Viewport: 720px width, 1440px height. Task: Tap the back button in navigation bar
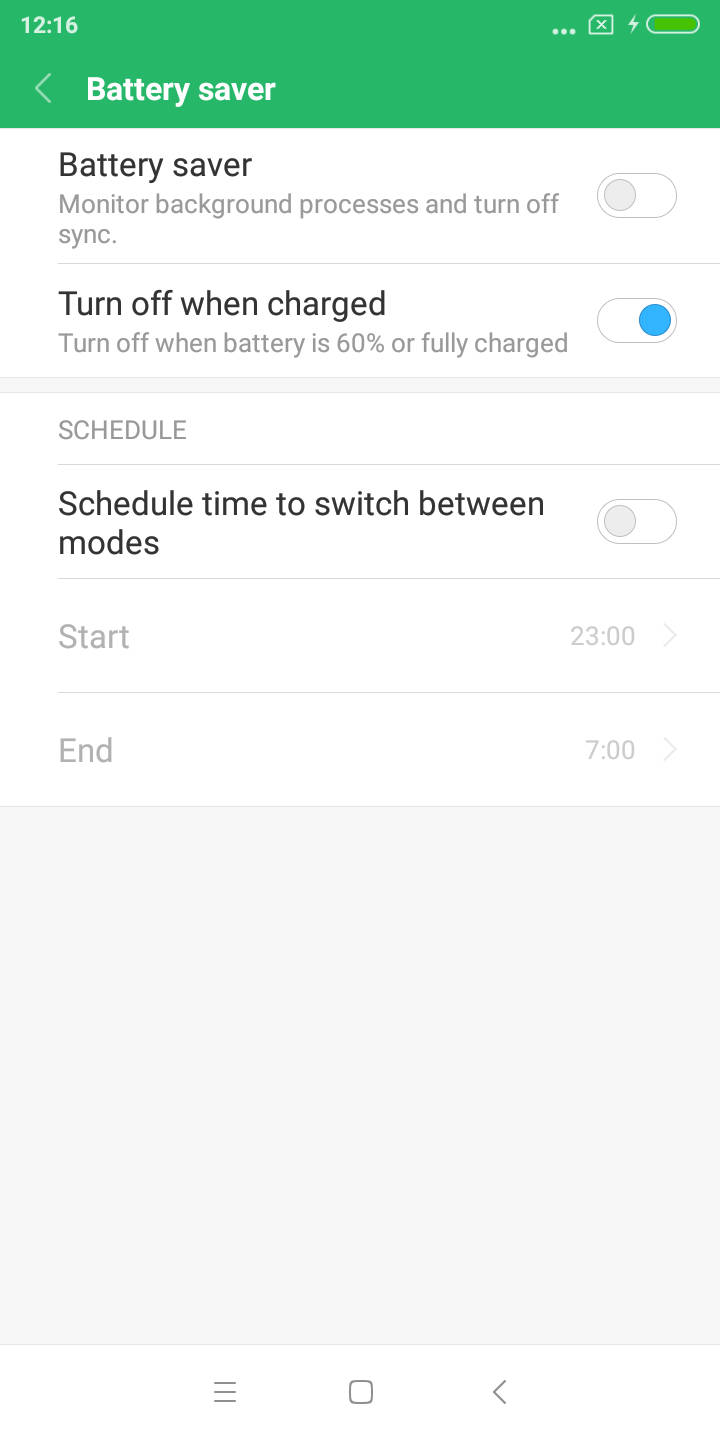(x=498, y=1391)
